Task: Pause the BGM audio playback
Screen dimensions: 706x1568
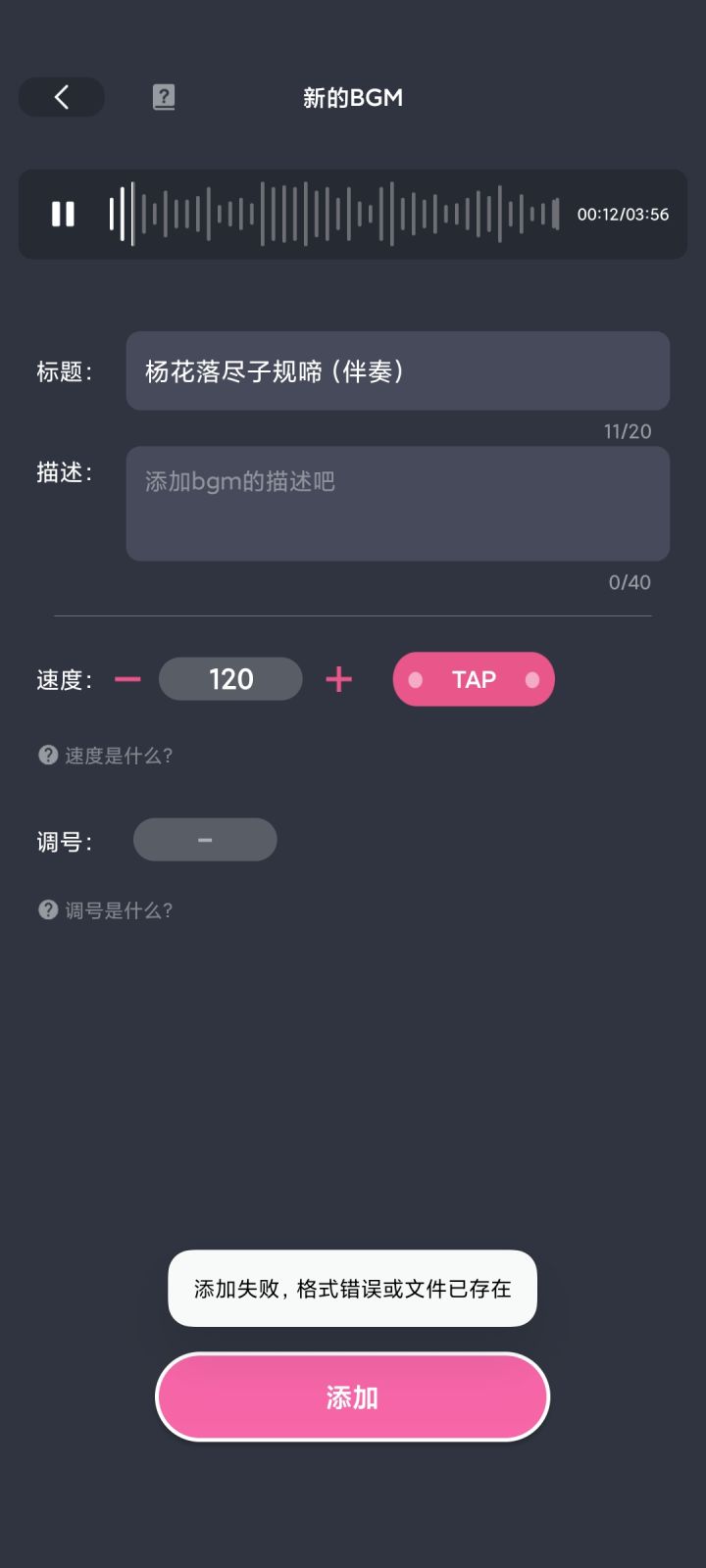Action: point(63,214)
